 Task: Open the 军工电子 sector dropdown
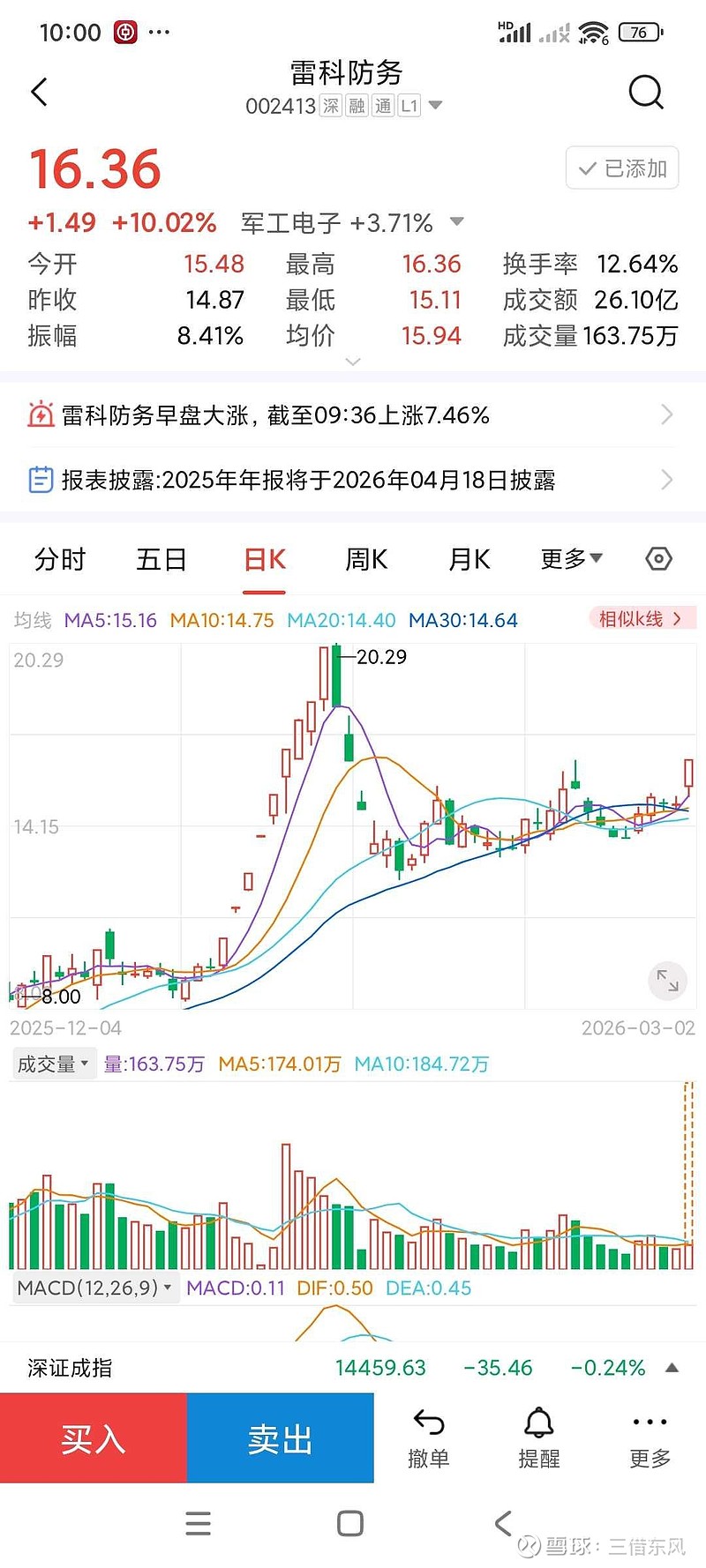[x=456, y=222]
